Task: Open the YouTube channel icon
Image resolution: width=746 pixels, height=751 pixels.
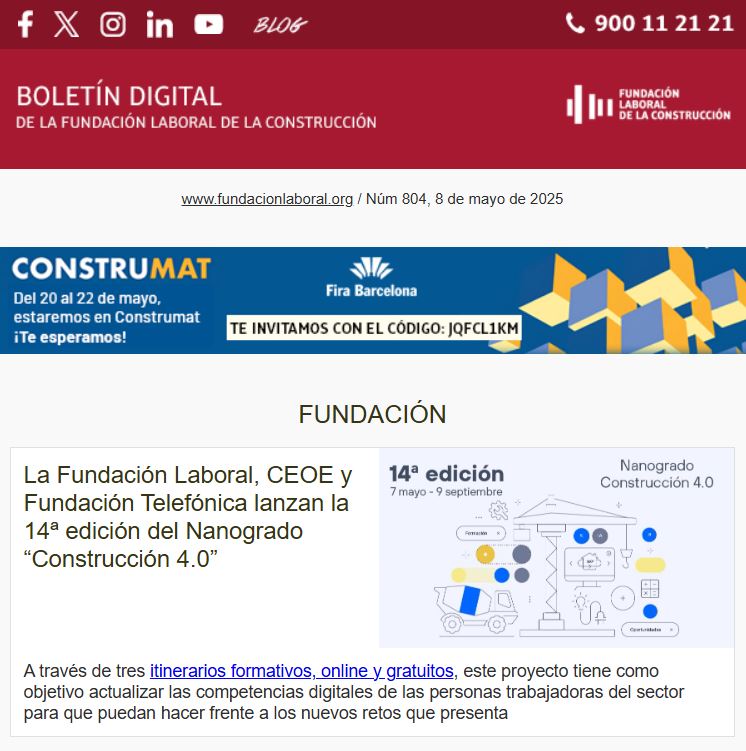Action: (208, 24)
